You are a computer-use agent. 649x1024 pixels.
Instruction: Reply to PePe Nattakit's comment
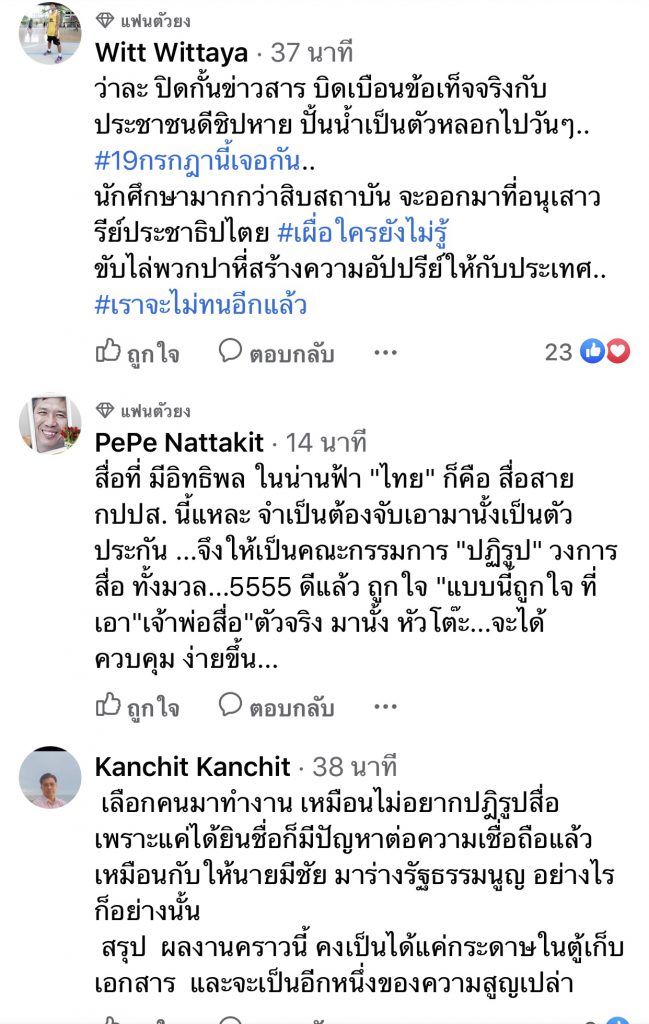(275, 707)
